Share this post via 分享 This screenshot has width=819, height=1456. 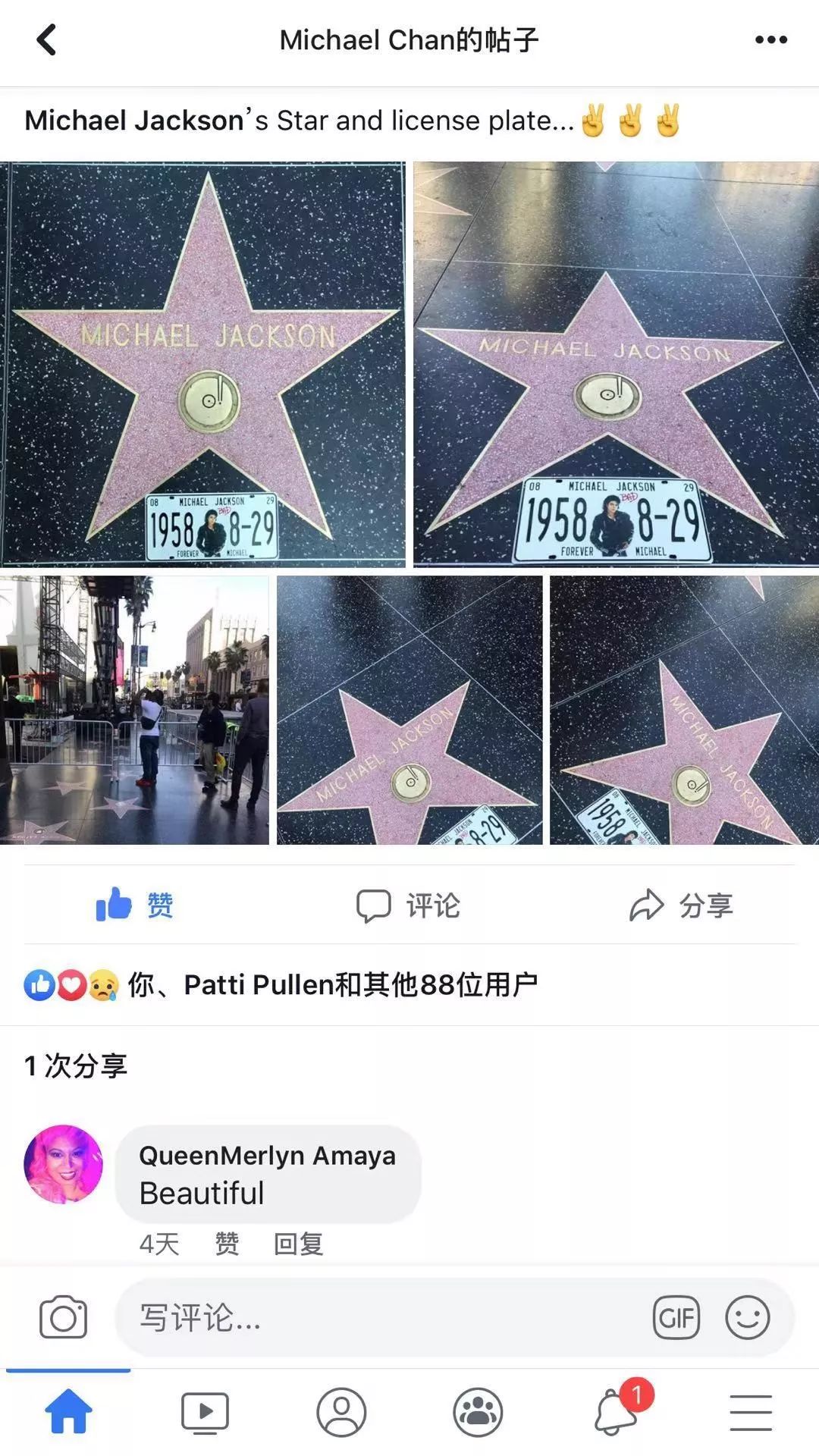pos(682,905)
